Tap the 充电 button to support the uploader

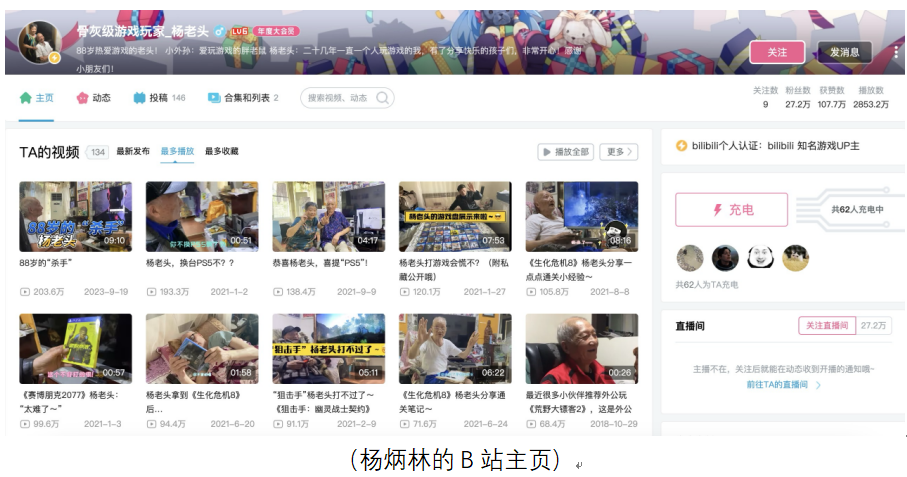[731, 210]
